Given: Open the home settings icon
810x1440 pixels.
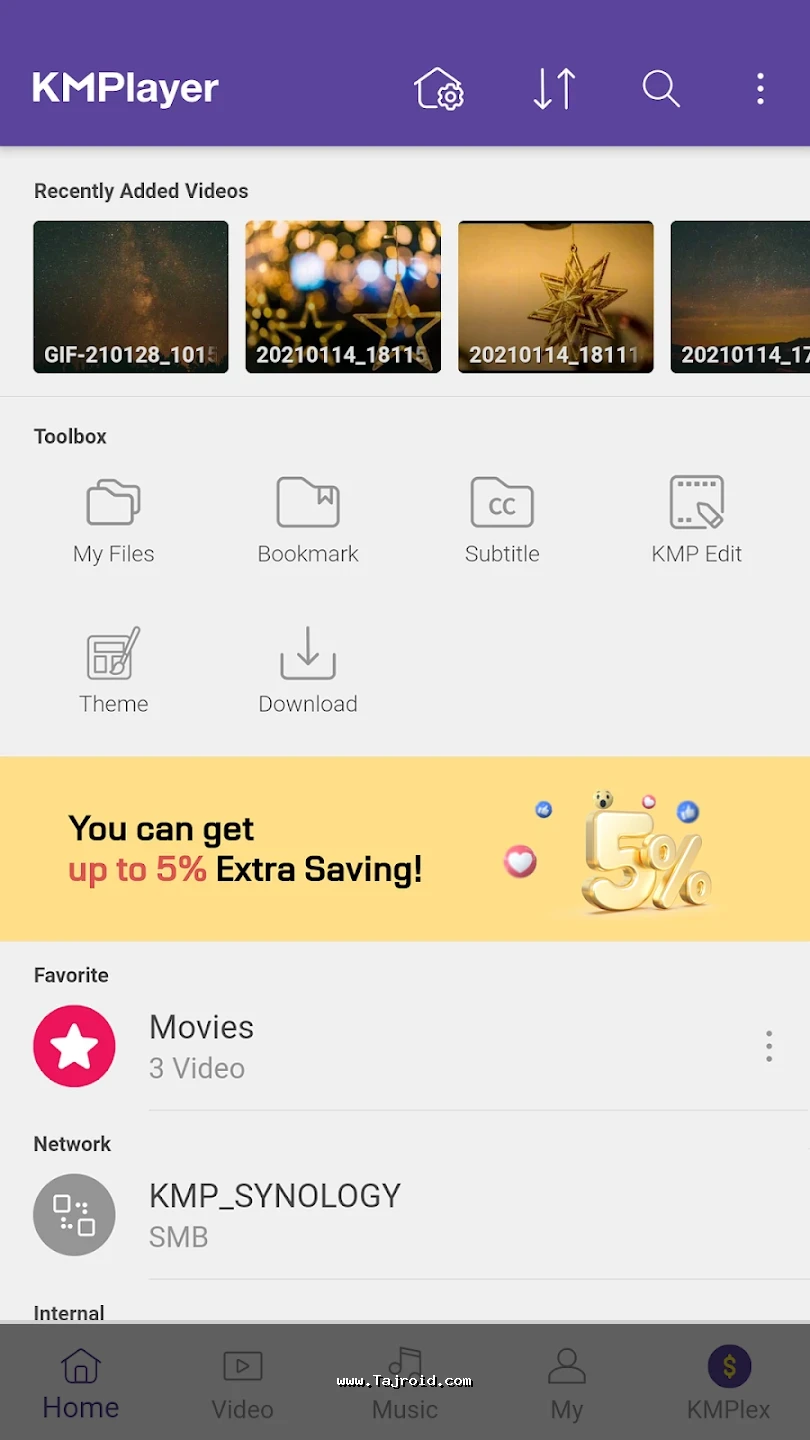Looking at the screenshot, I should pos(439,89).
